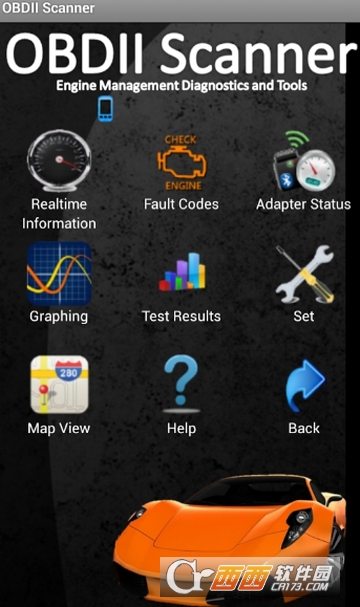Image resolution: width=360 pixels, height=607 pixels.
Task: Open the Graphing tool
Action: click(x=59, y=274)
